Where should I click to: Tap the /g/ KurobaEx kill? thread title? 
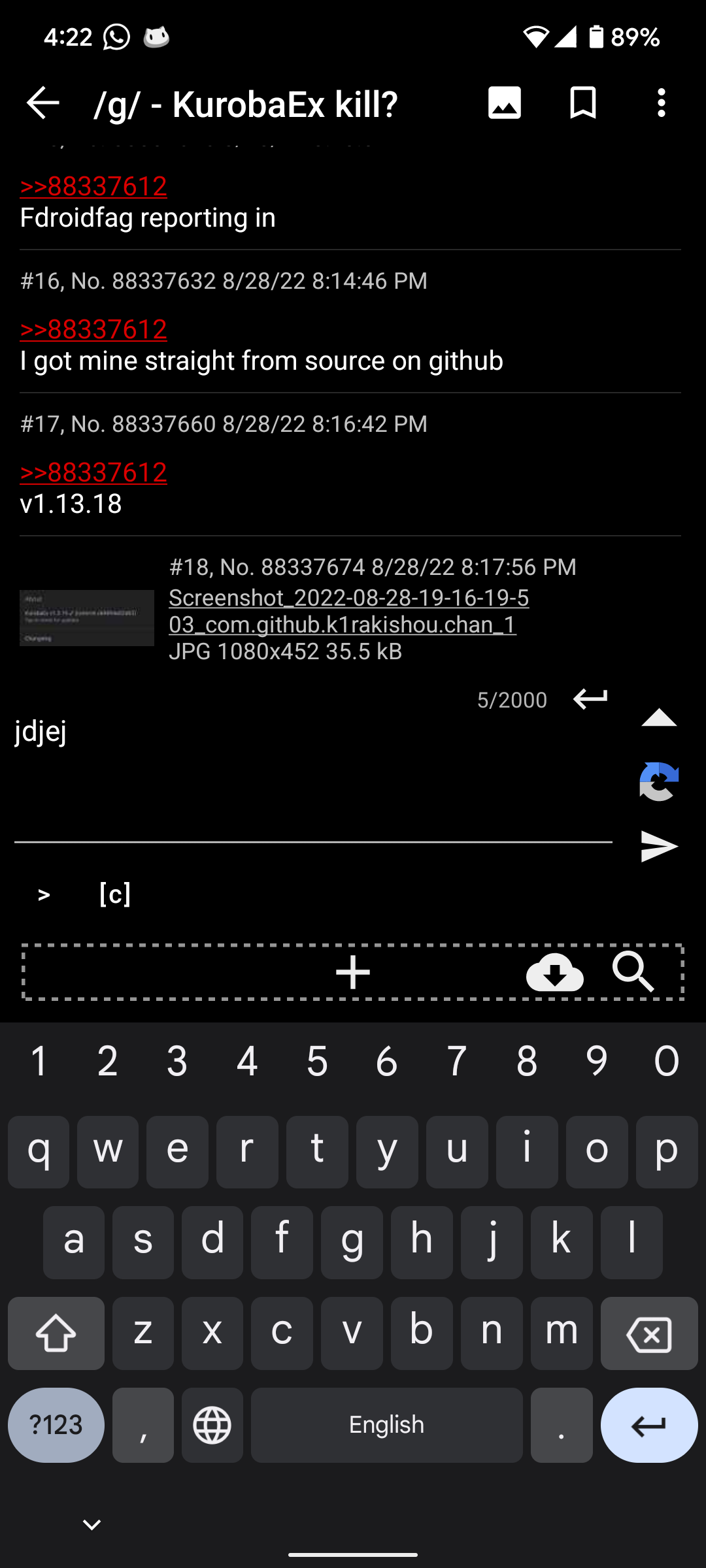pos(246,103)
